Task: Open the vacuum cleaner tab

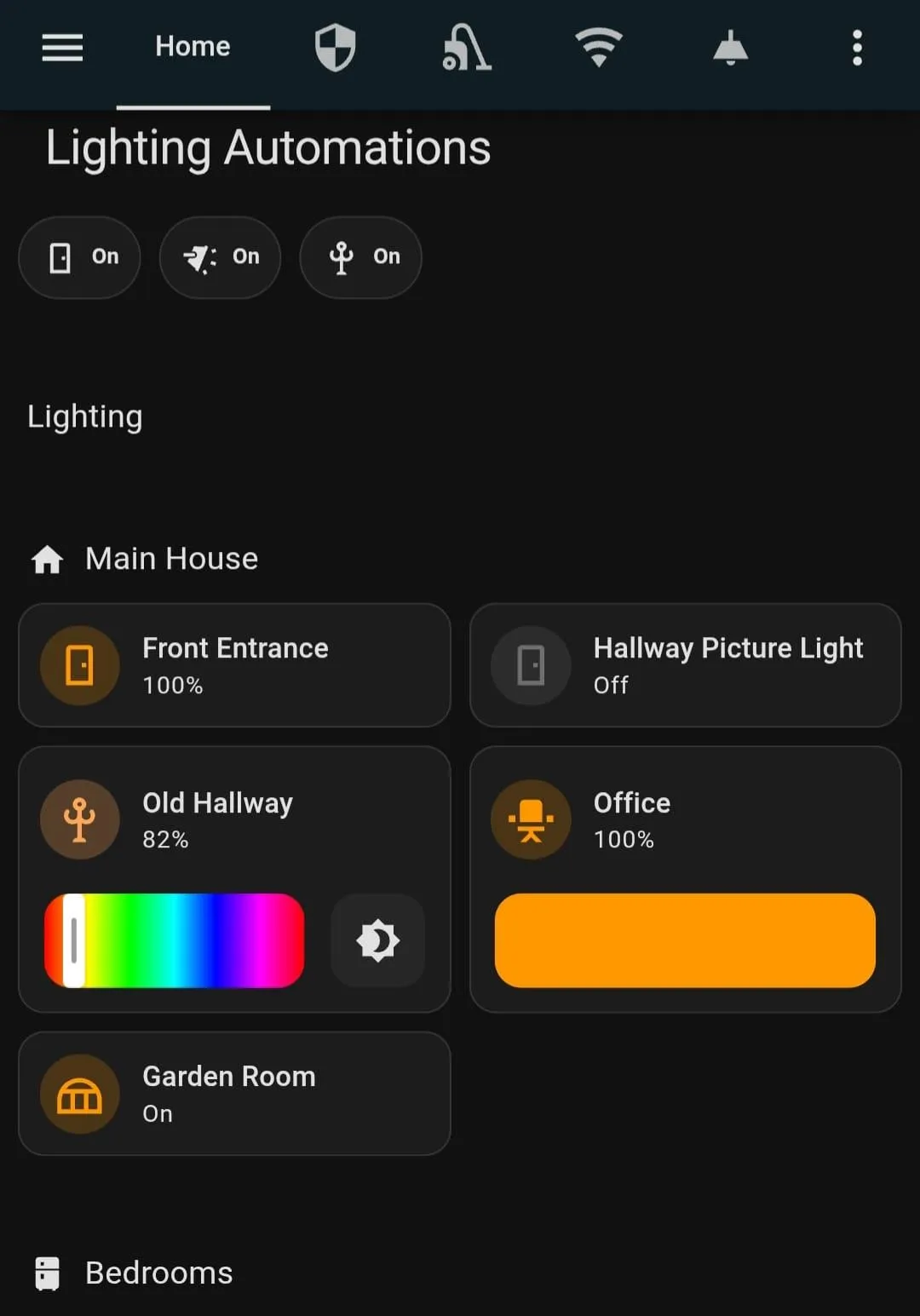Action: click(467, 48)
